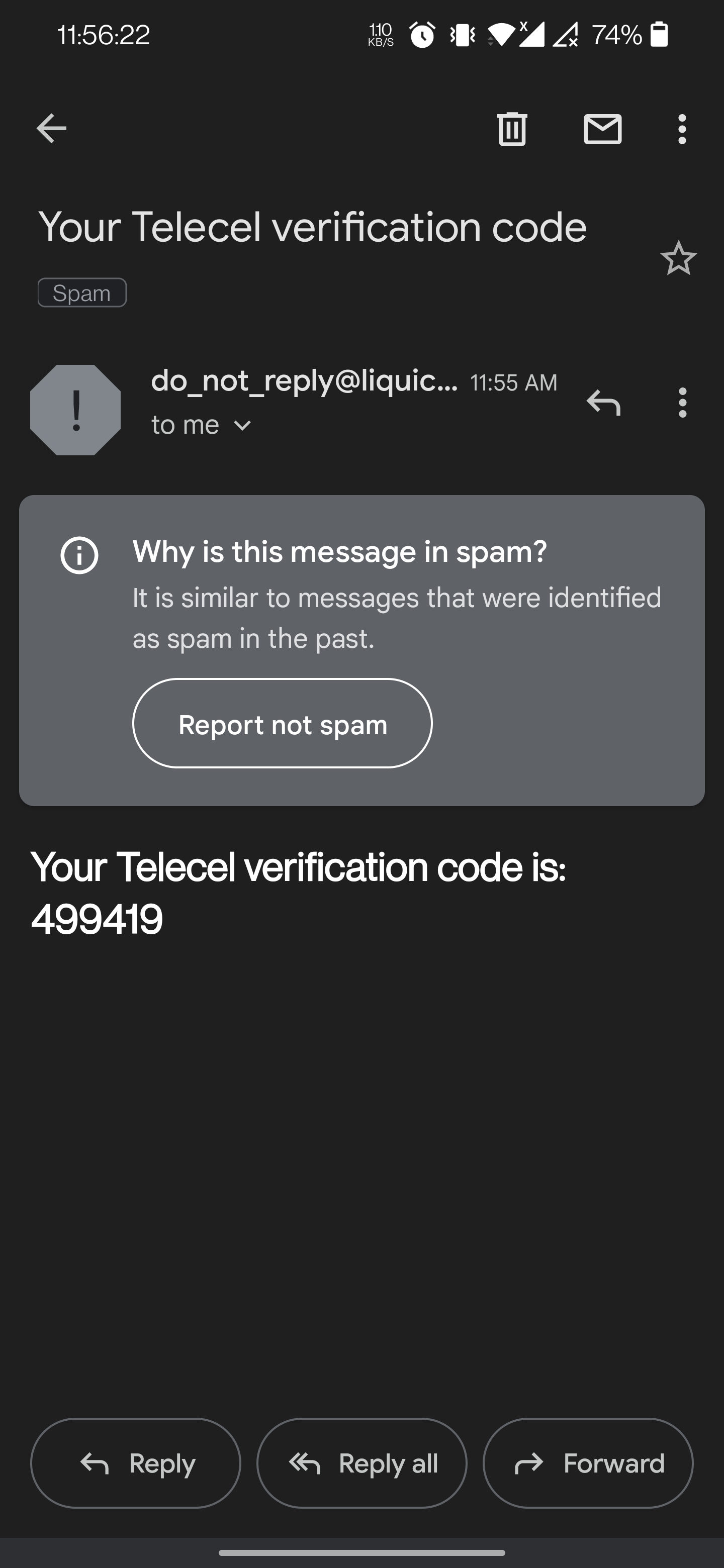Image resolution: width=724 pixels, height=1568 pixels.
Task: Enable starred status for the message
Action: point(678,260)
